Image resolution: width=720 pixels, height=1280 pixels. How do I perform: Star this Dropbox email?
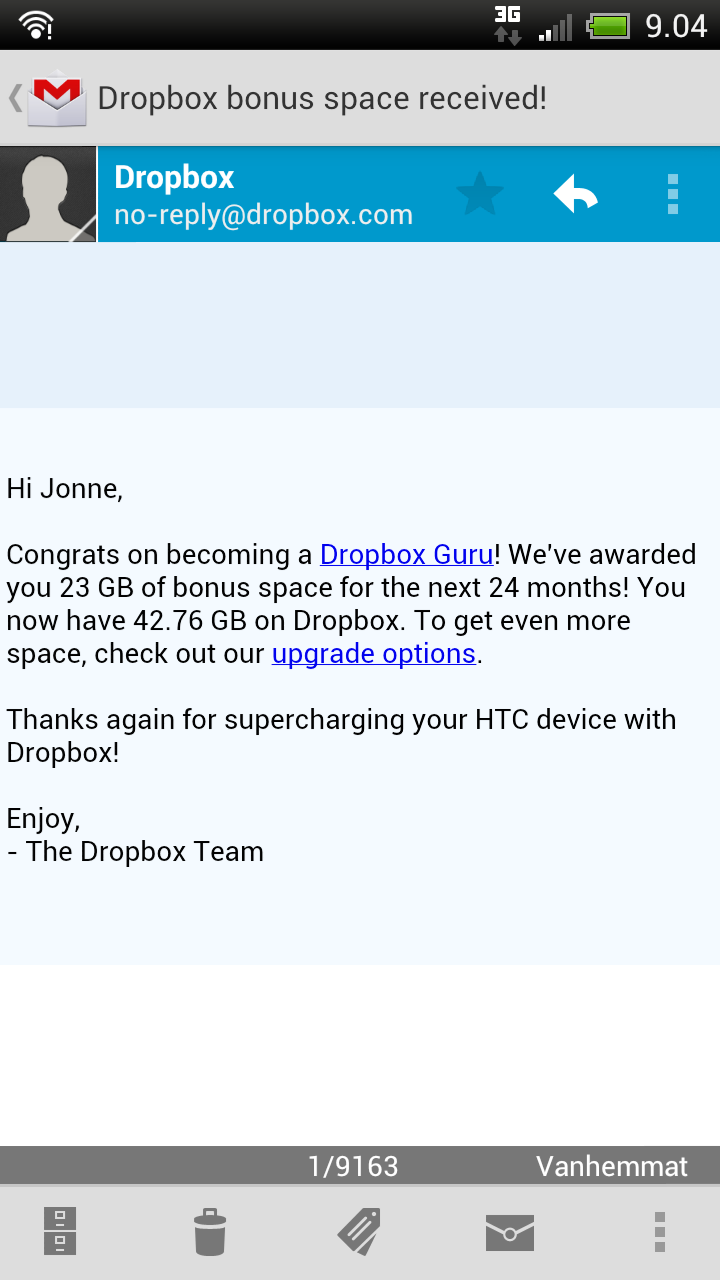click(480, 194)
